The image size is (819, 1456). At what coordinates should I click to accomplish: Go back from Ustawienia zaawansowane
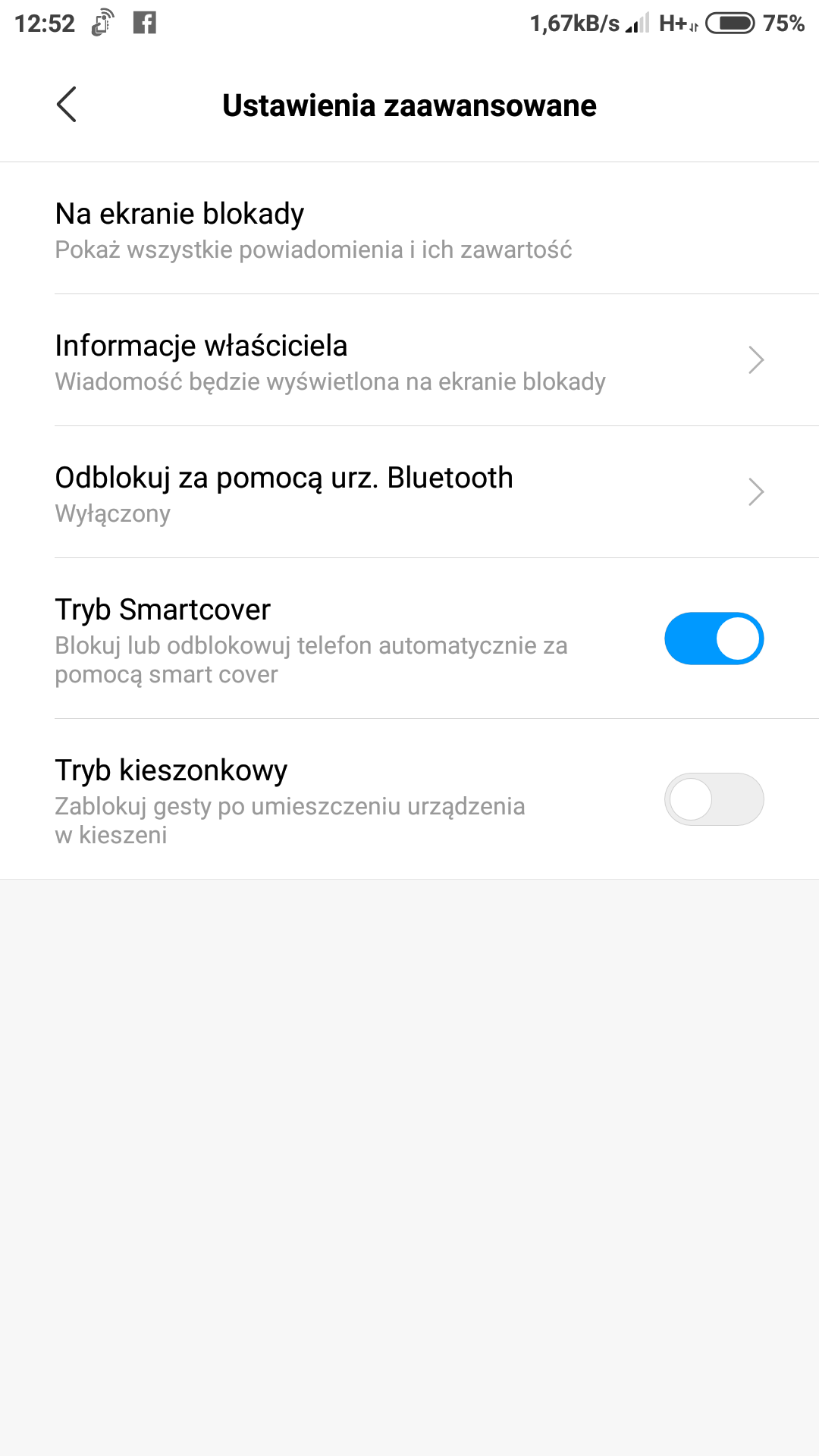tap(67, 105)
